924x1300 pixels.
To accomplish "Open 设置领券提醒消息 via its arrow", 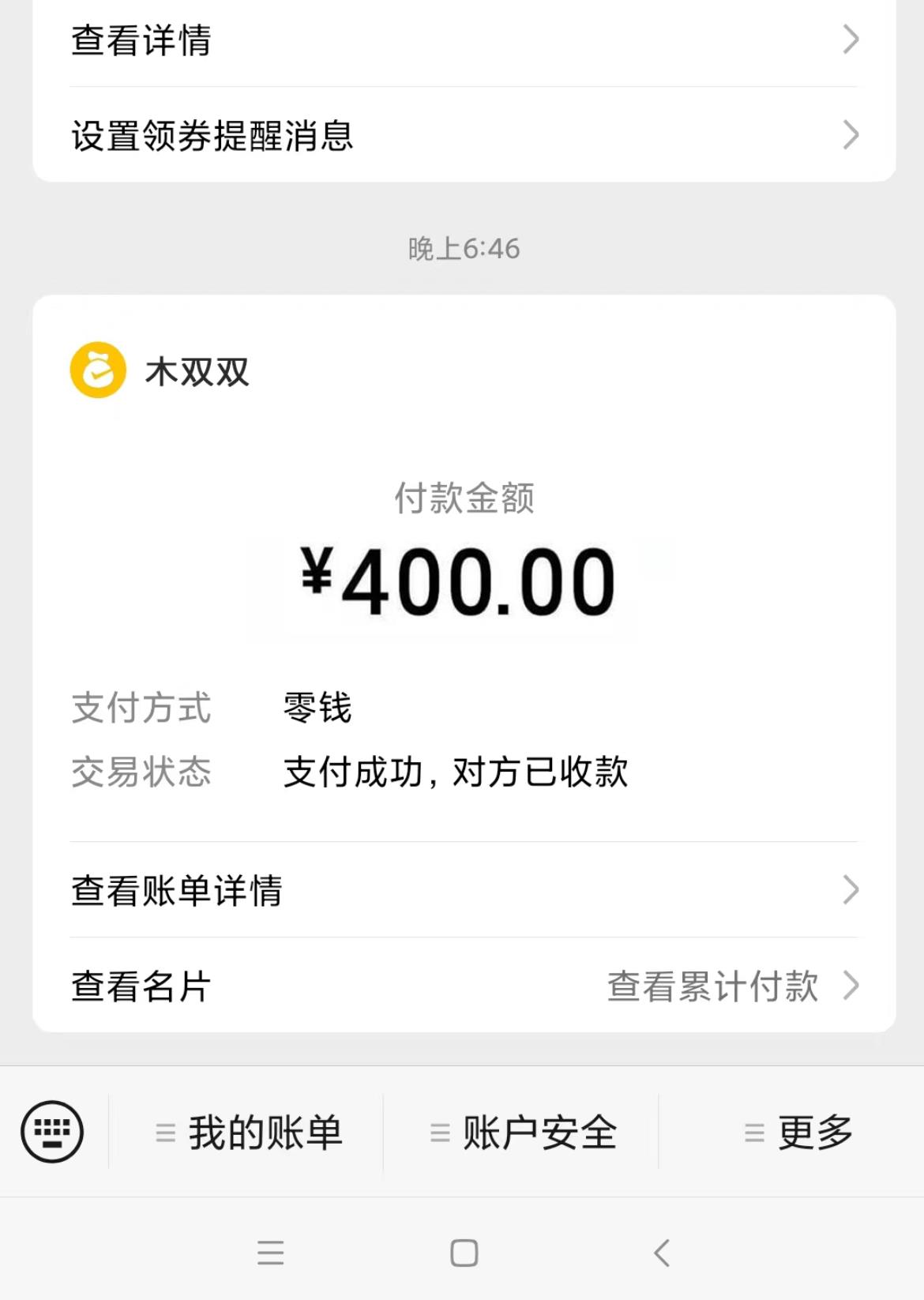I will pyautogui.click(x=851, y=135).
